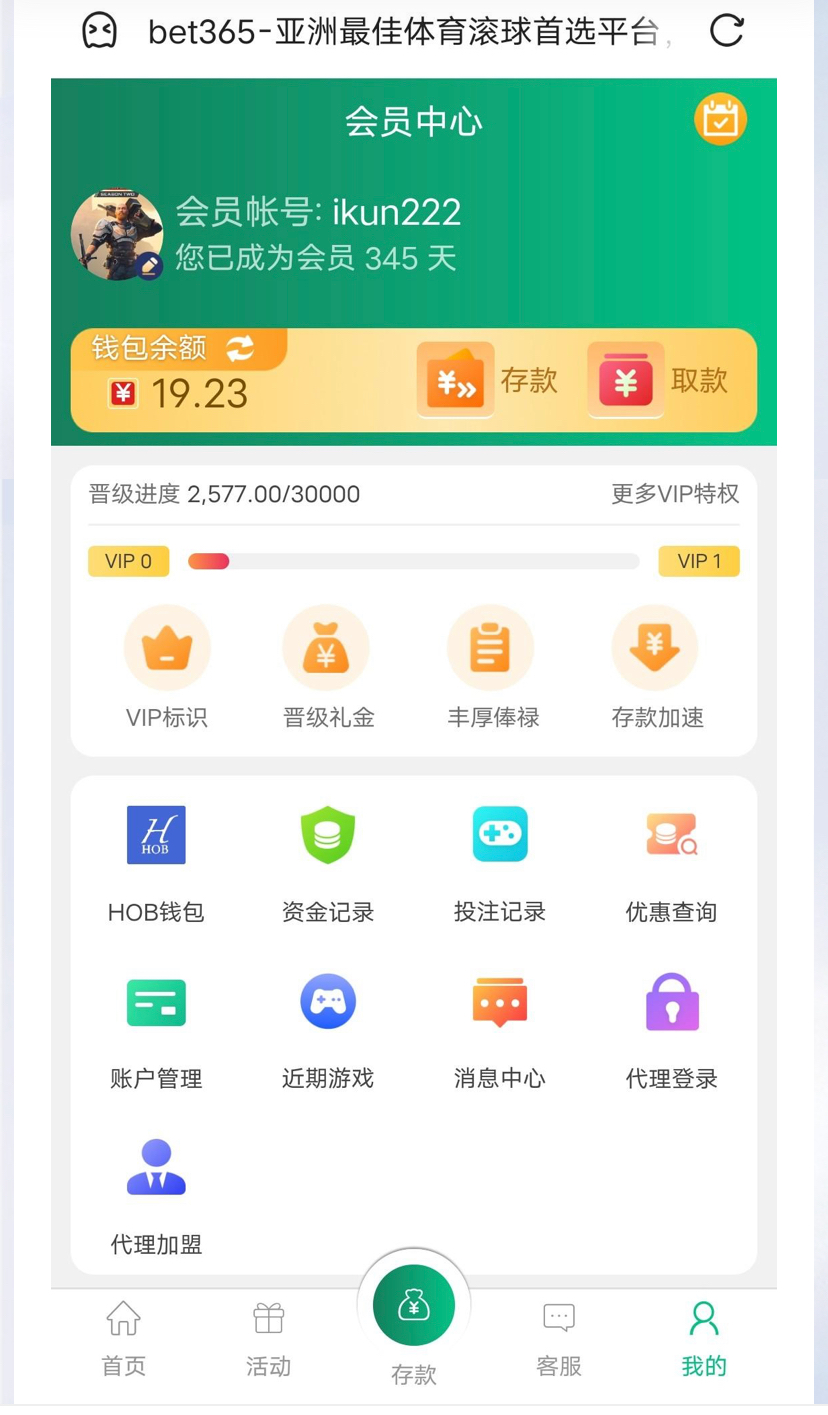828x1415 pixels.
Task: Switch to the 首页 home tab
Action: pos(124,1339)
